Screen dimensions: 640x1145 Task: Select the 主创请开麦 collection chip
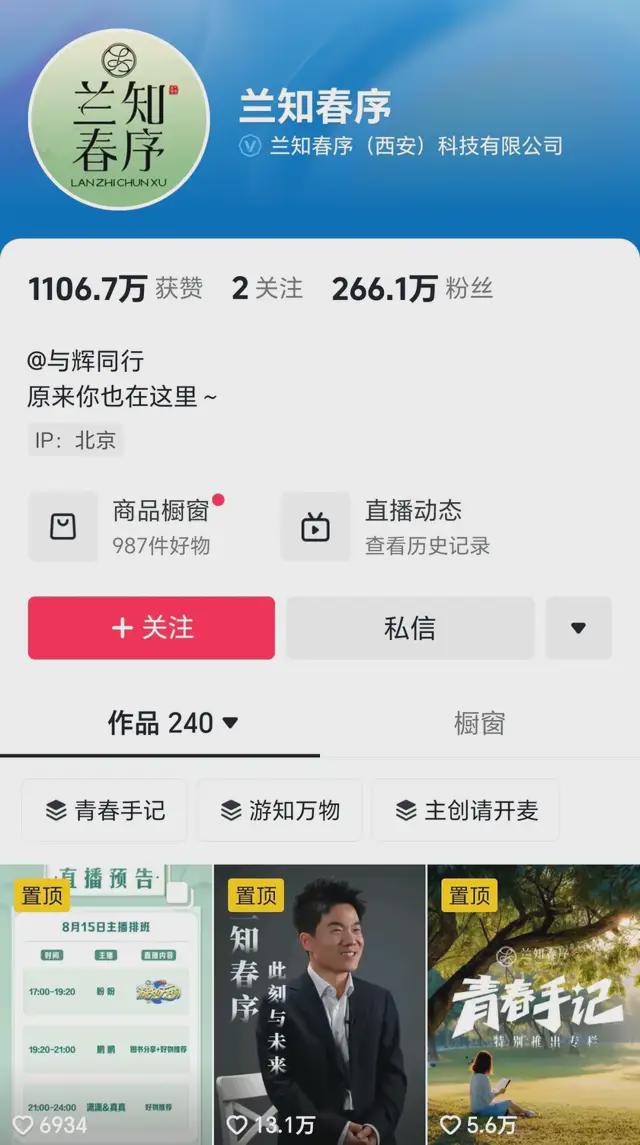pos(465,810)
